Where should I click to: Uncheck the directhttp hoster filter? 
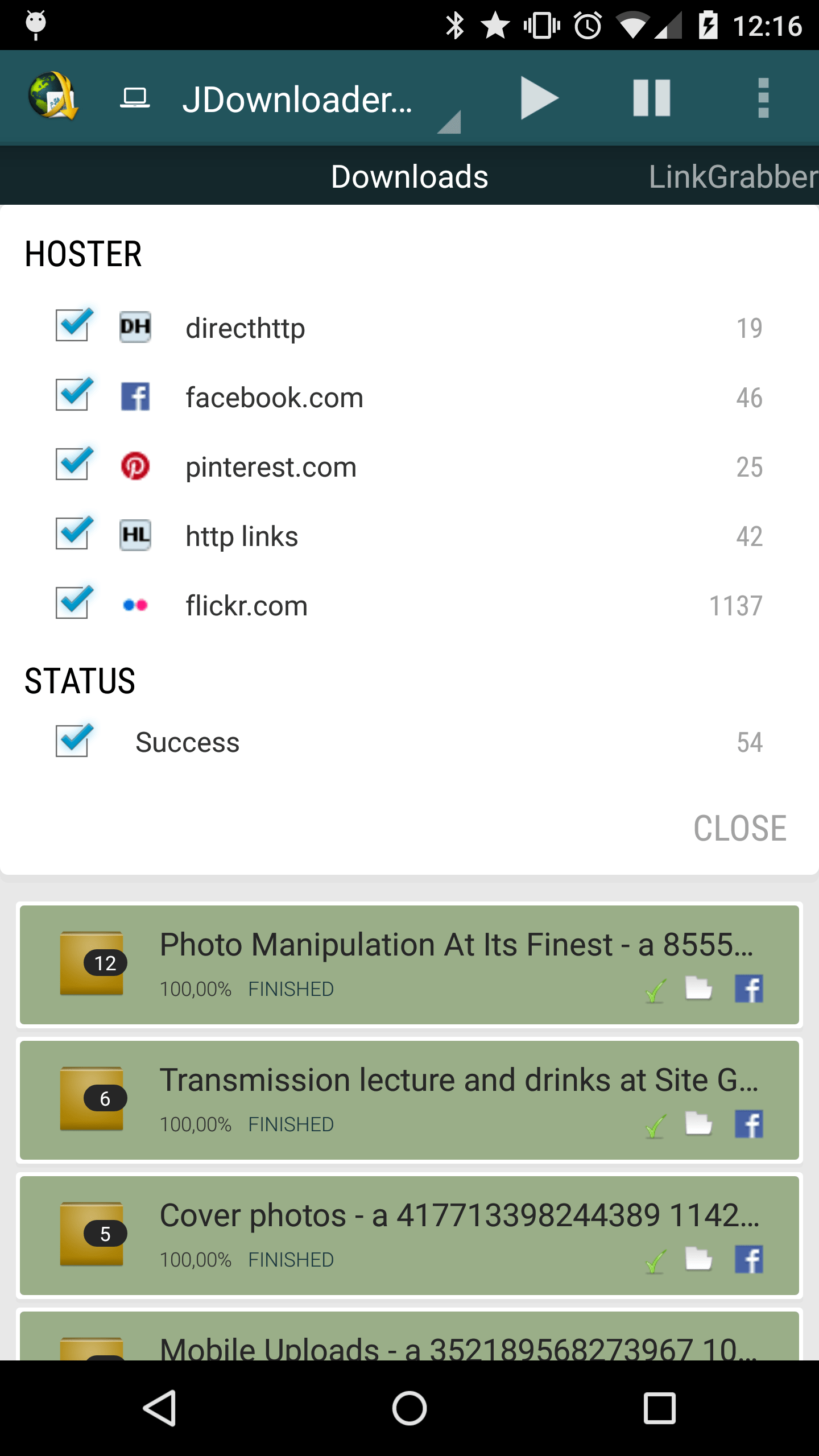[74, 325]
